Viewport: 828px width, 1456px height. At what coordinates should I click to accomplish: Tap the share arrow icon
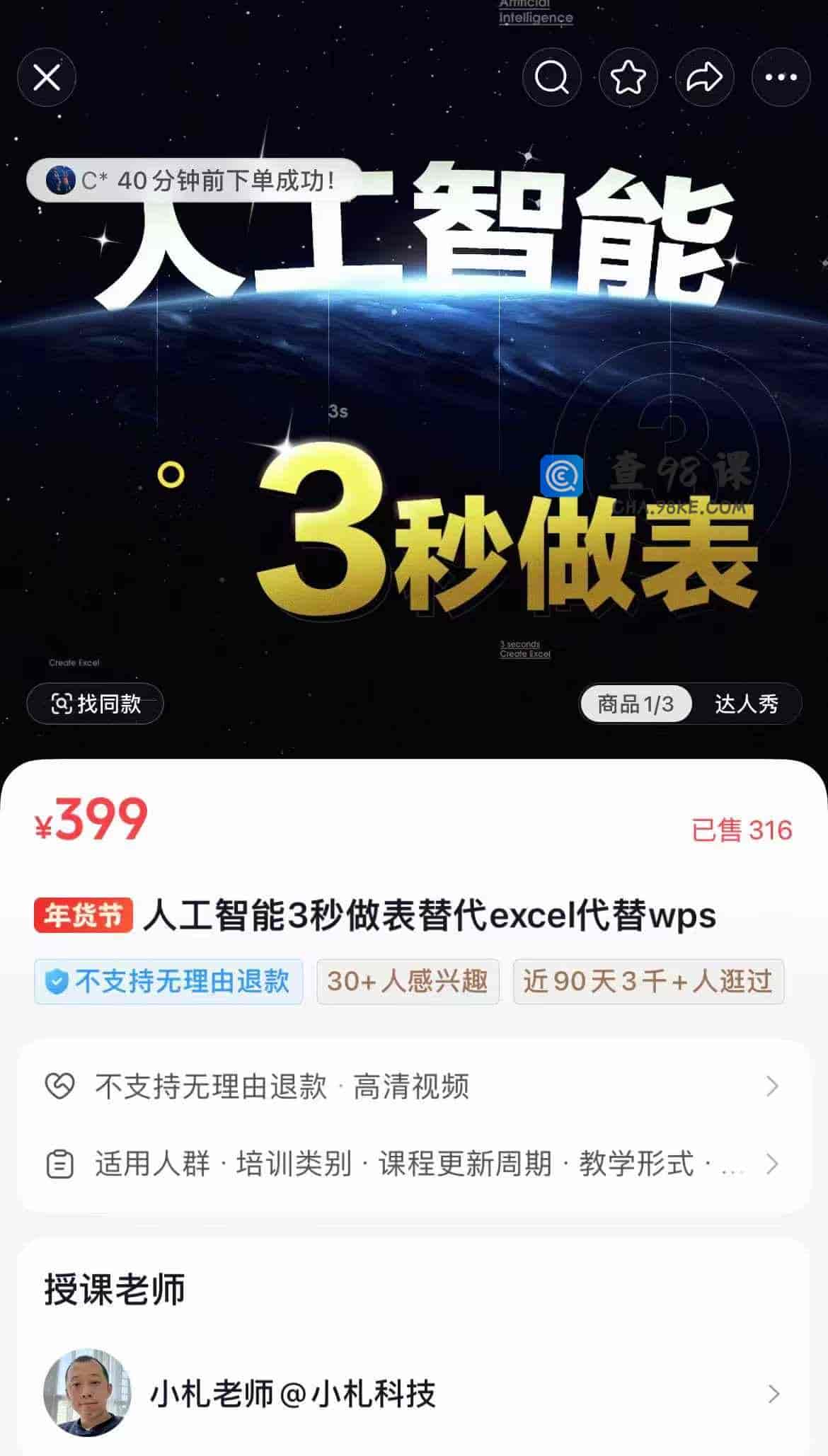point(703,78)
